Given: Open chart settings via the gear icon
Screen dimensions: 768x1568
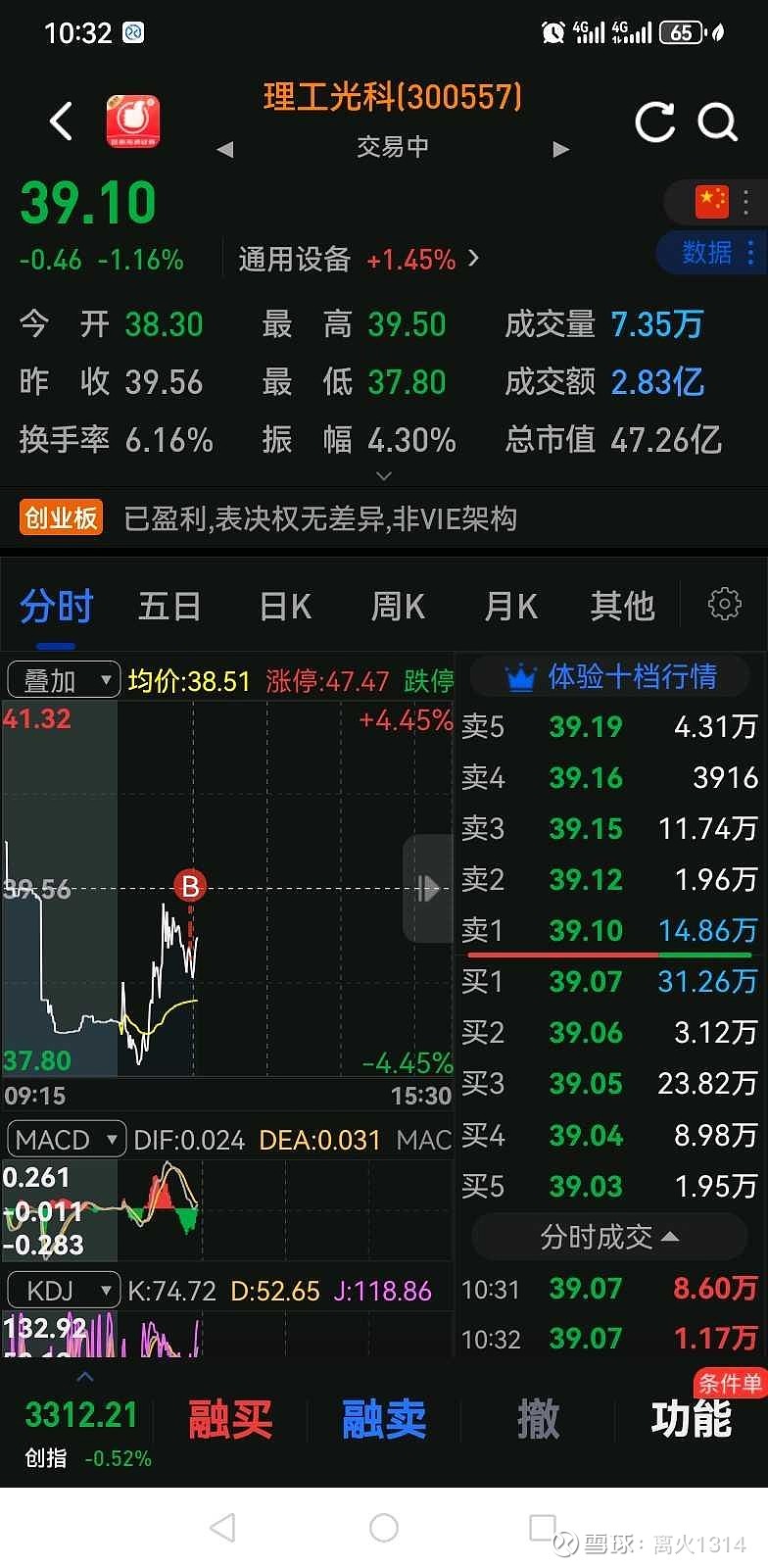Looking at the screenshot, I should pyautogui.click(x=723, y=605).
